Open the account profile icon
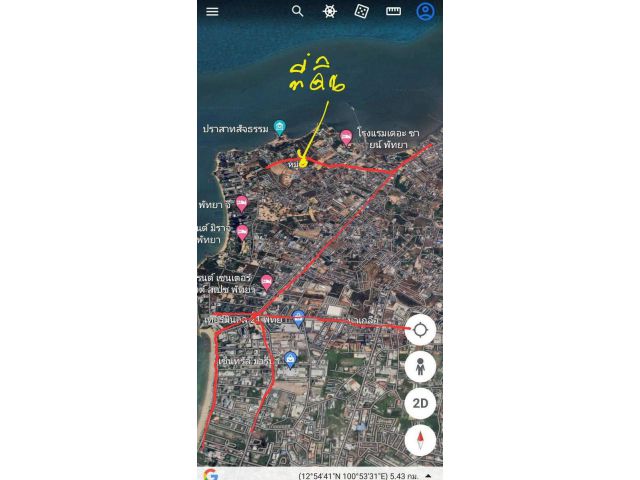The image size is (640, 480). coord(425,12)
